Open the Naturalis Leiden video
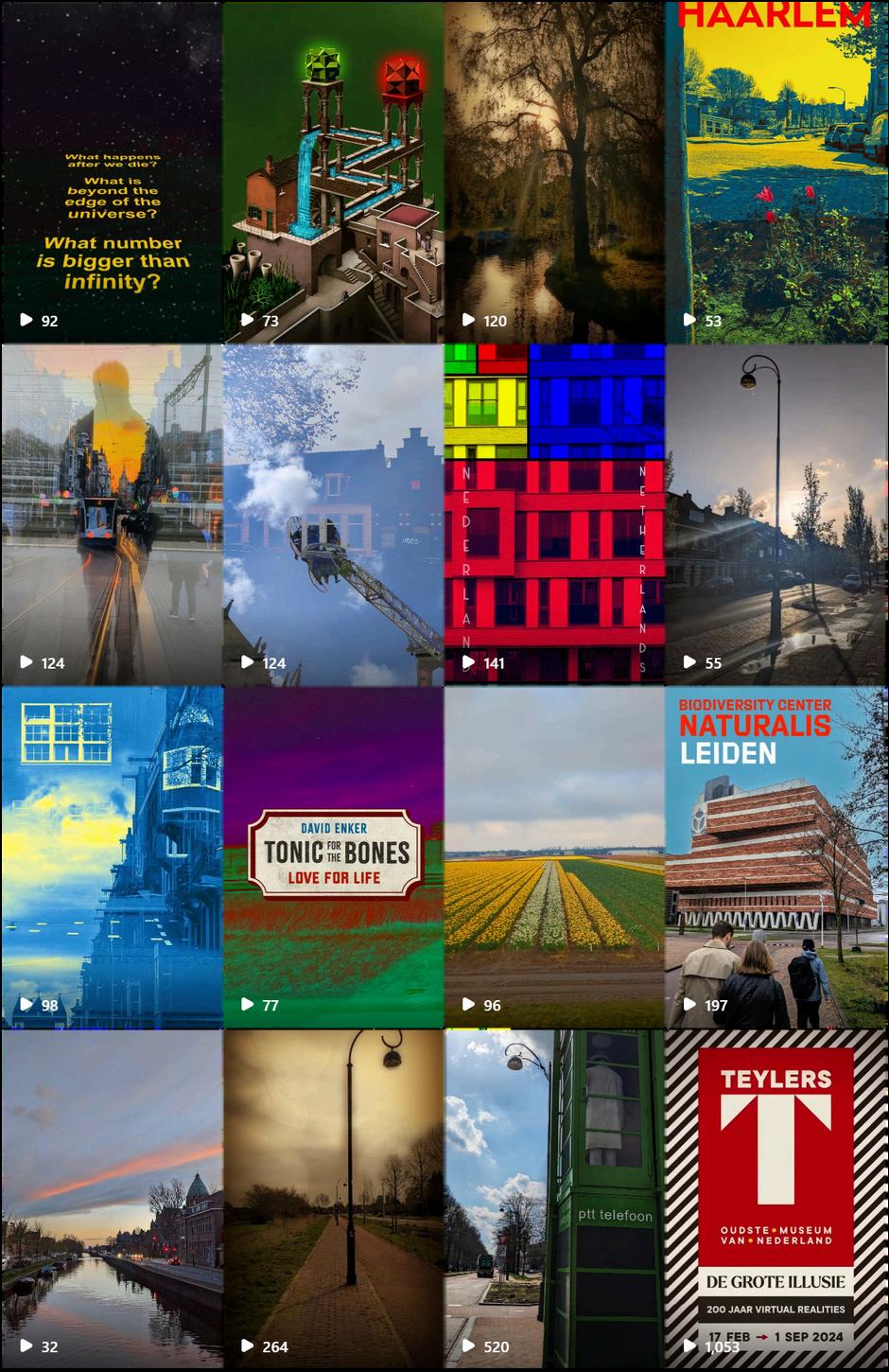This screenshot has width=889, height=1372. point(776,857)
